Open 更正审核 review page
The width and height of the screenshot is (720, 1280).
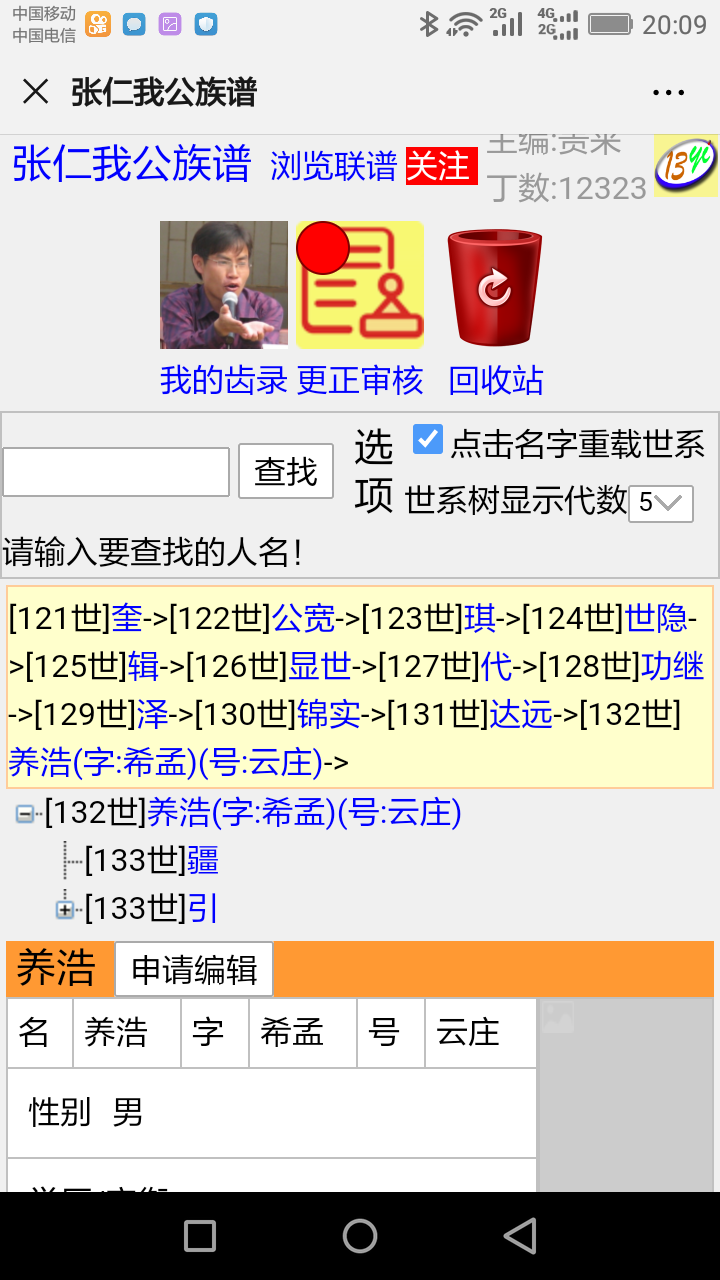[x=360, y=380]
